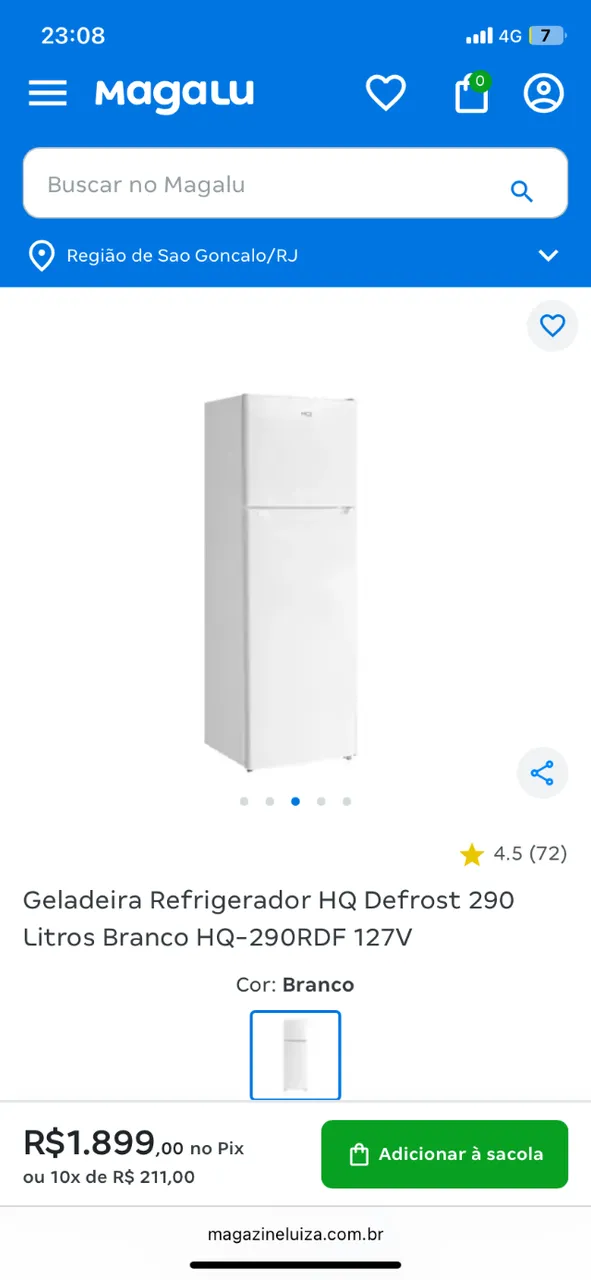
Task: Expand the Região de Sao Goncalo/RJ selector
Action: click(x=295, y=255)
